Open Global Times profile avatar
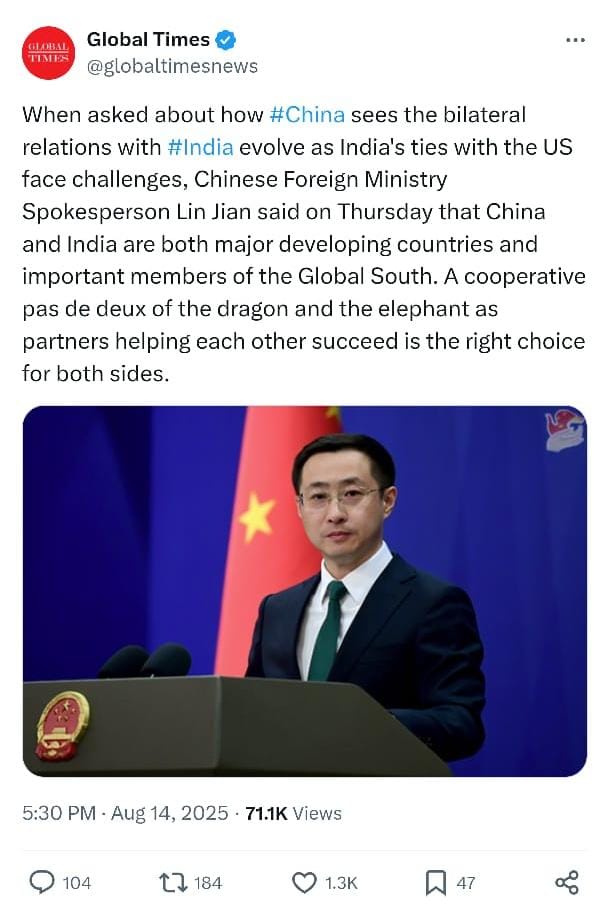This screenshot has height=923, width=610. [48, 53]
